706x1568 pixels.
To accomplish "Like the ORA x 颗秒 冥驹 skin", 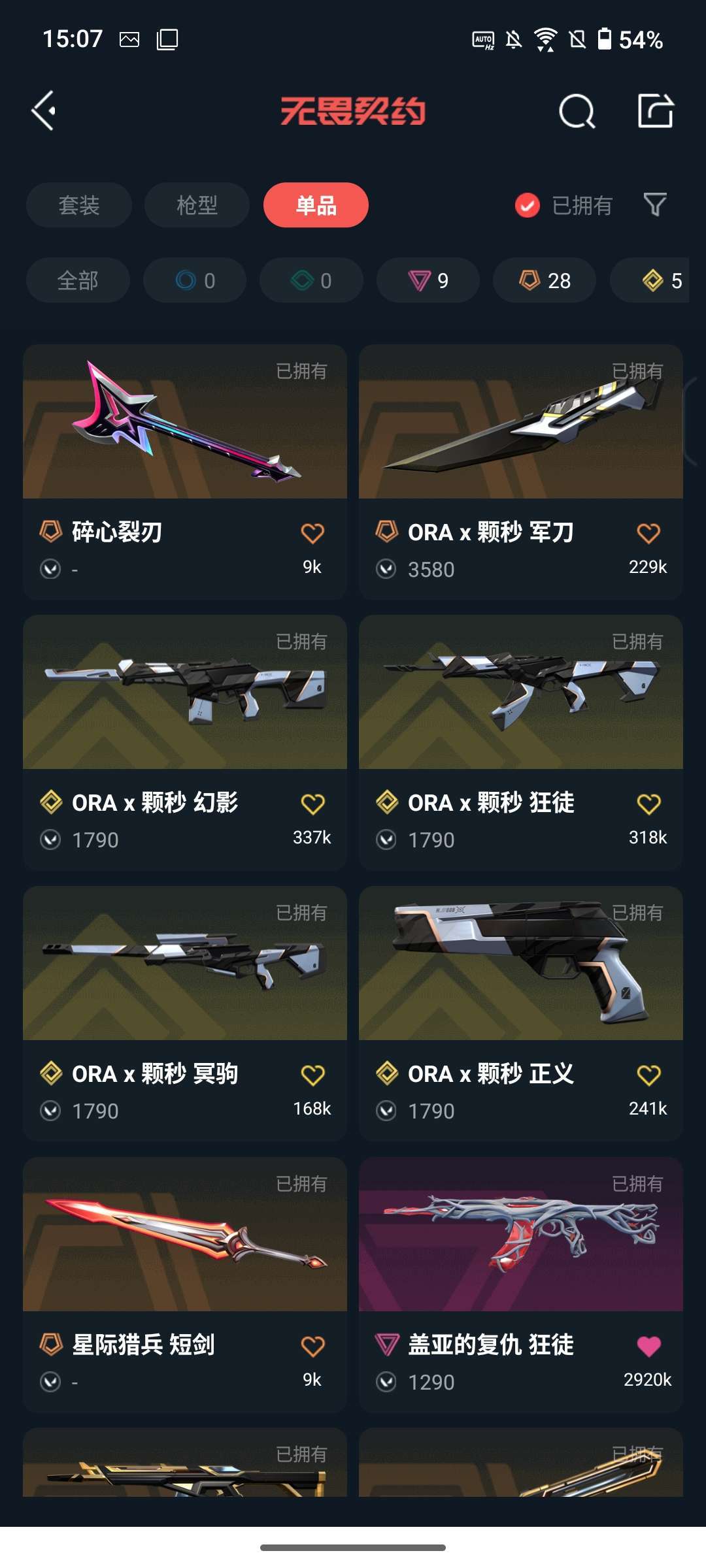I will pos(312,1075).
